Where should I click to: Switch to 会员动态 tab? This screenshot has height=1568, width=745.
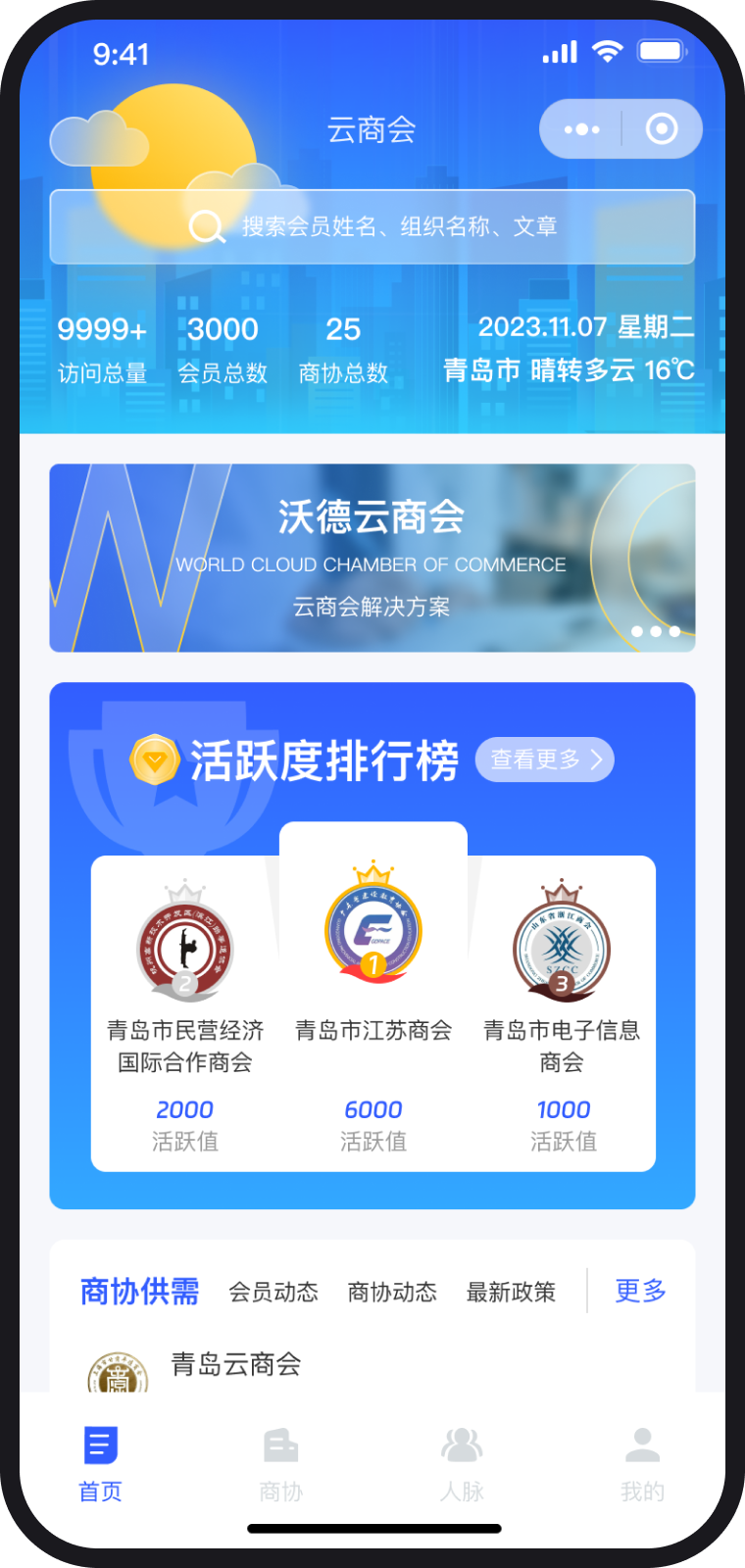point(273,1293)
